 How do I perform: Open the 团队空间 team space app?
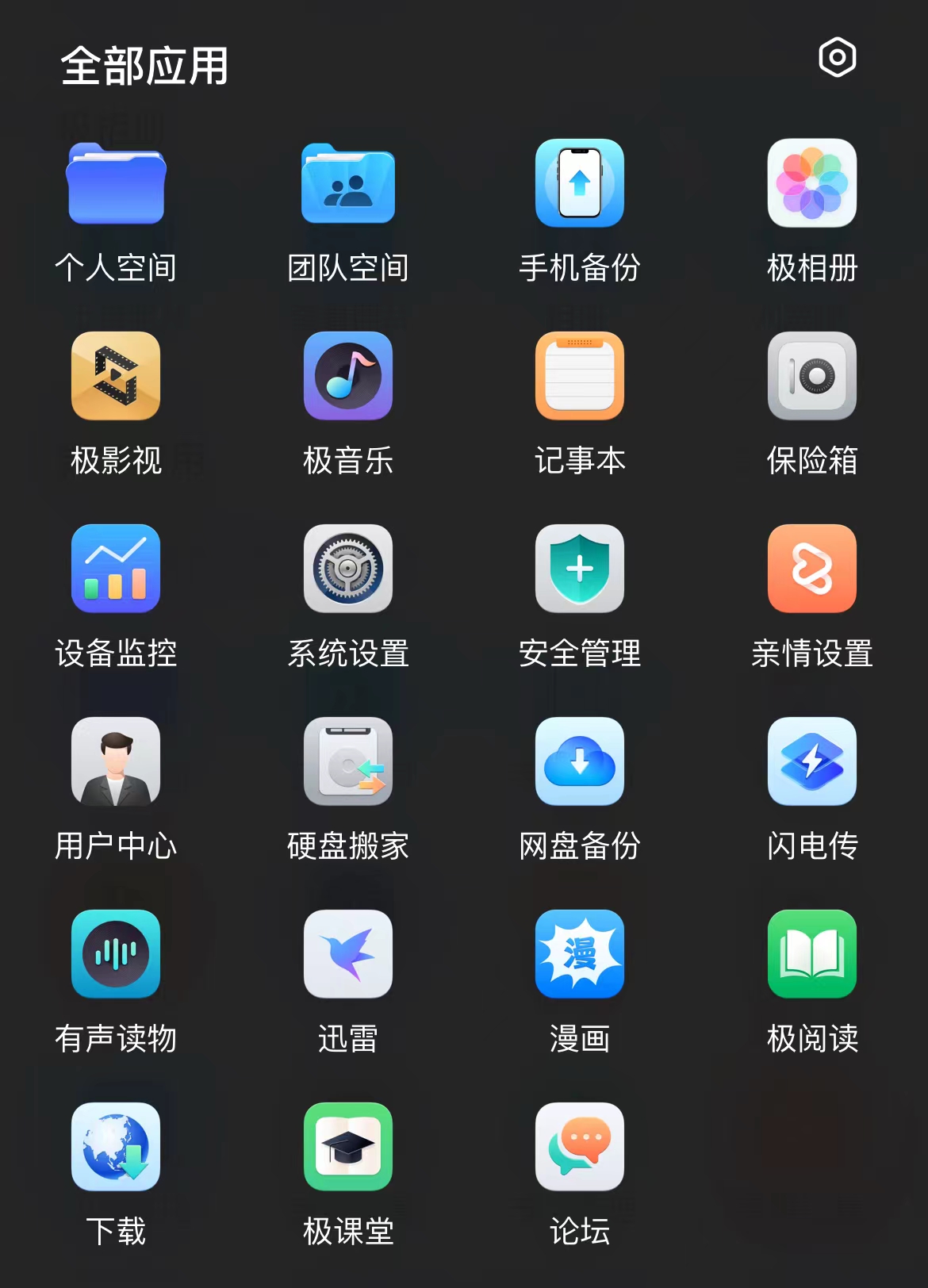click(x=347, y=184)
